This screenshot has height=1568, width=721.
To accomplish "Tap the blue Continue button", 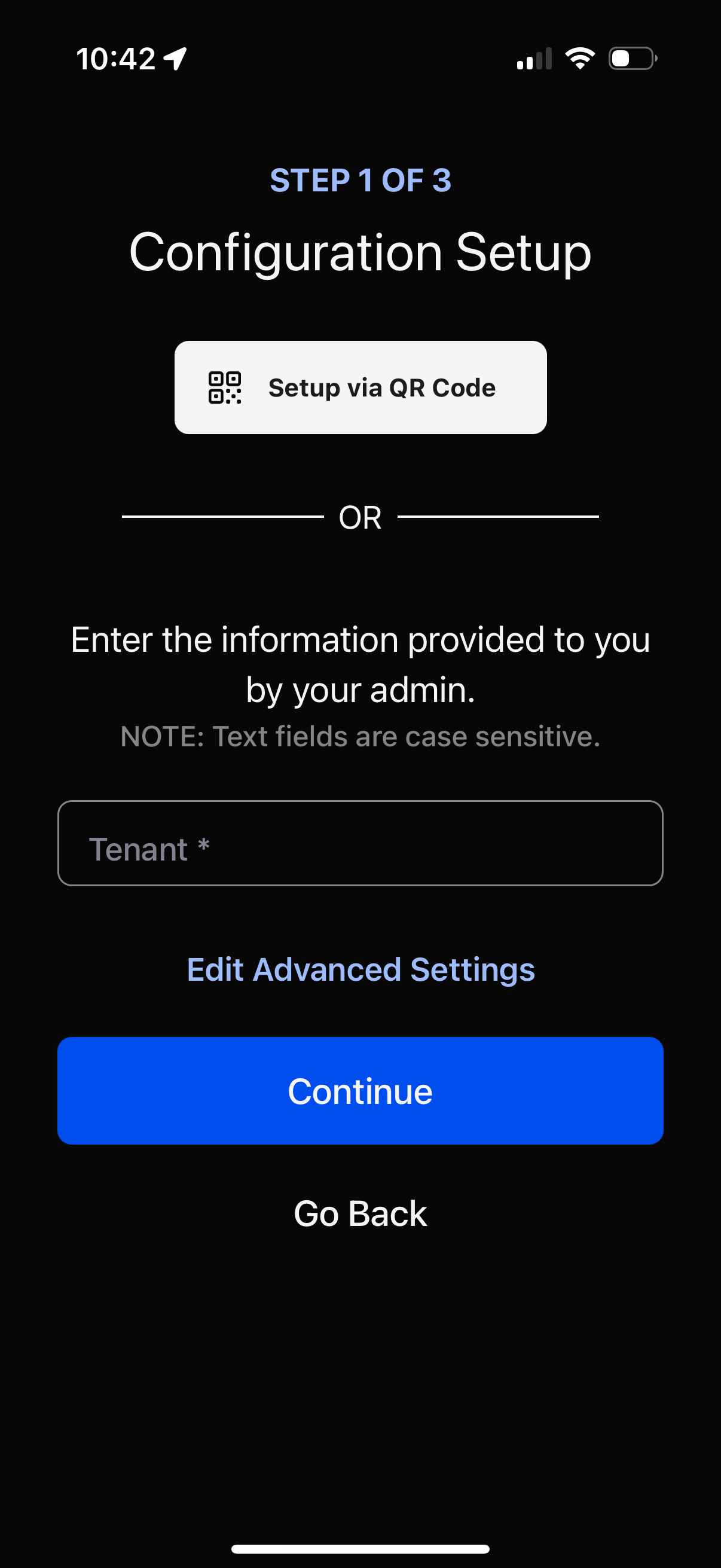I will click(360, 1091).
